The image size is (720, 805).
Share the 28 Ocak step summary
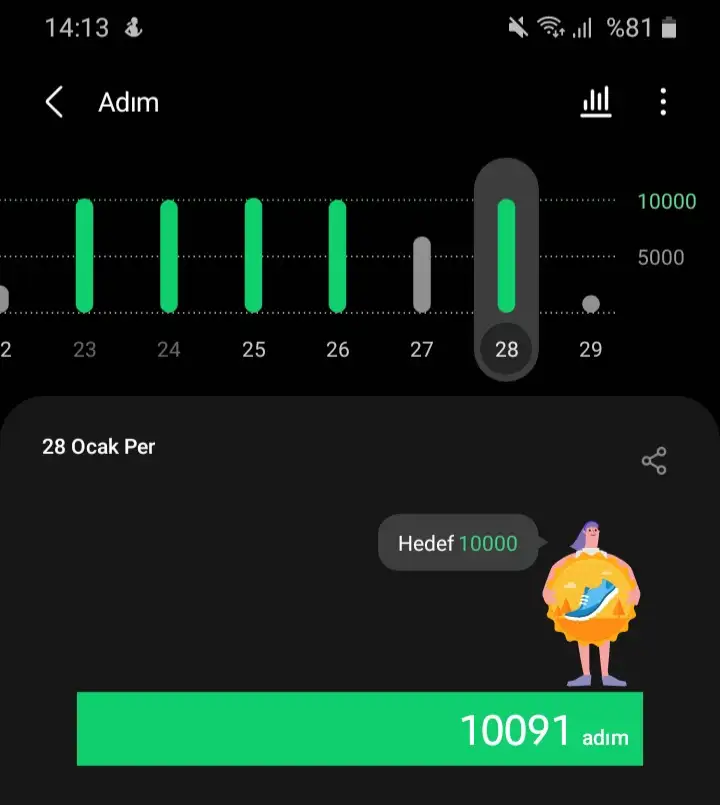[x=654, y=461]
